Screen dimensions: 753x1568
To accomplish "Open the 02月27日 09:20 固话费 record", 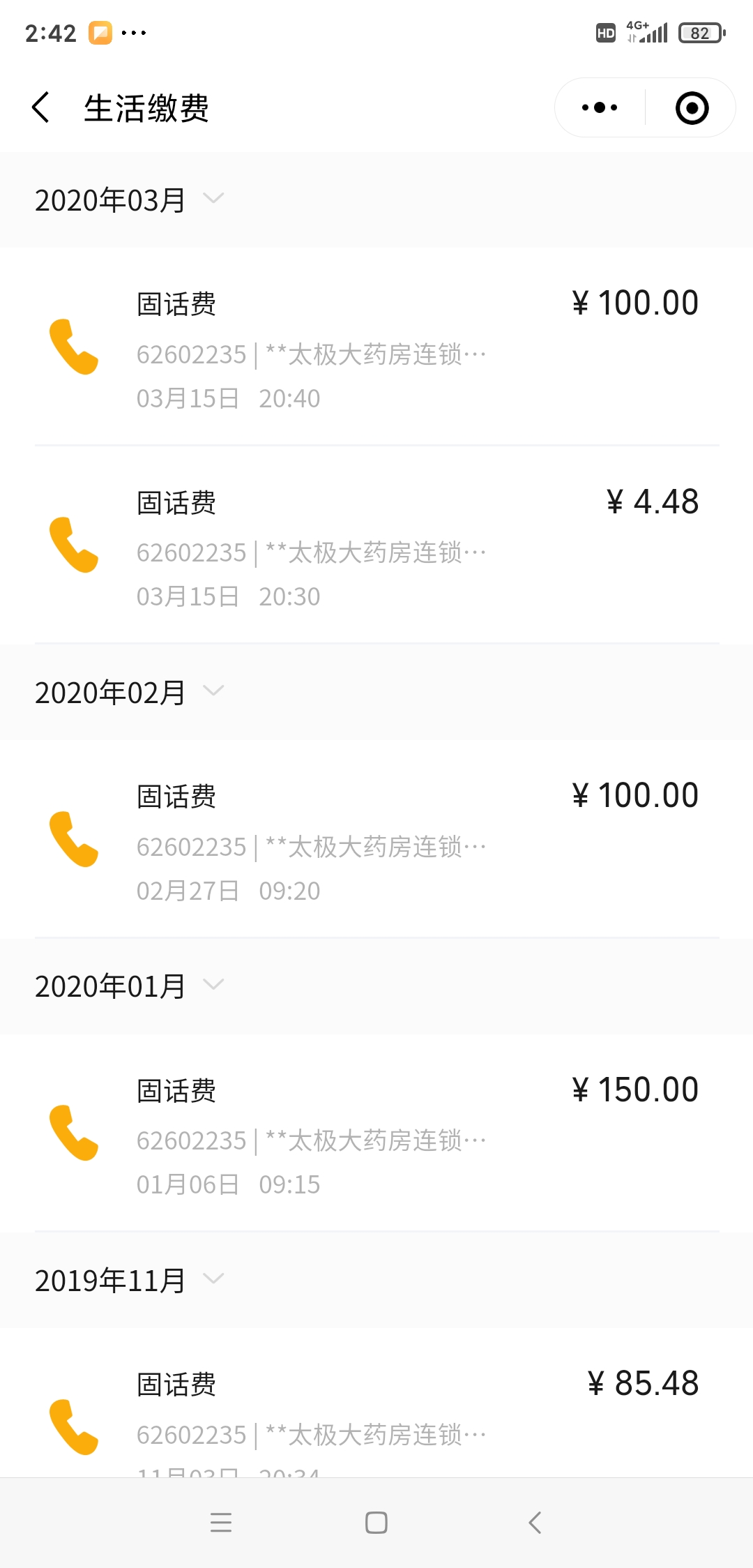I will [376, 839].
